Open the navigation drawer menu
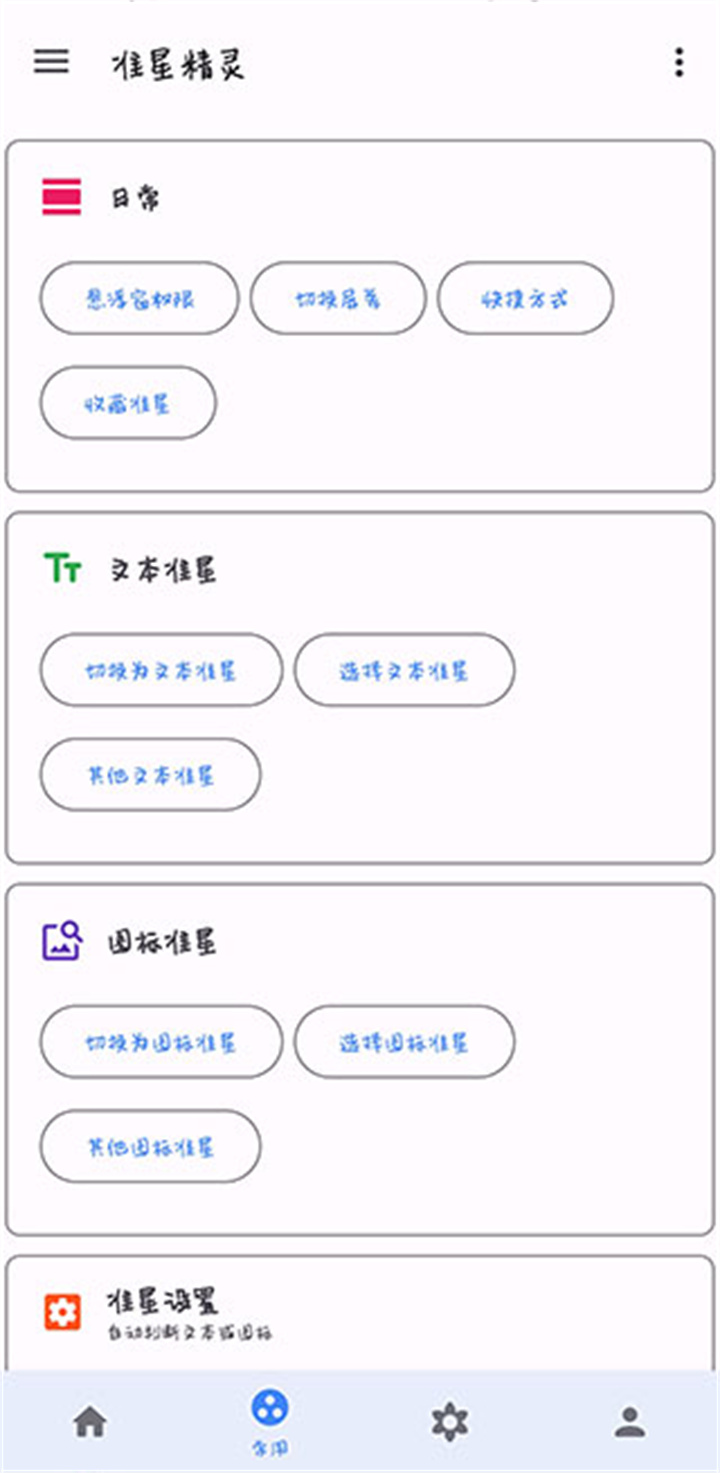 click(49, 62)
